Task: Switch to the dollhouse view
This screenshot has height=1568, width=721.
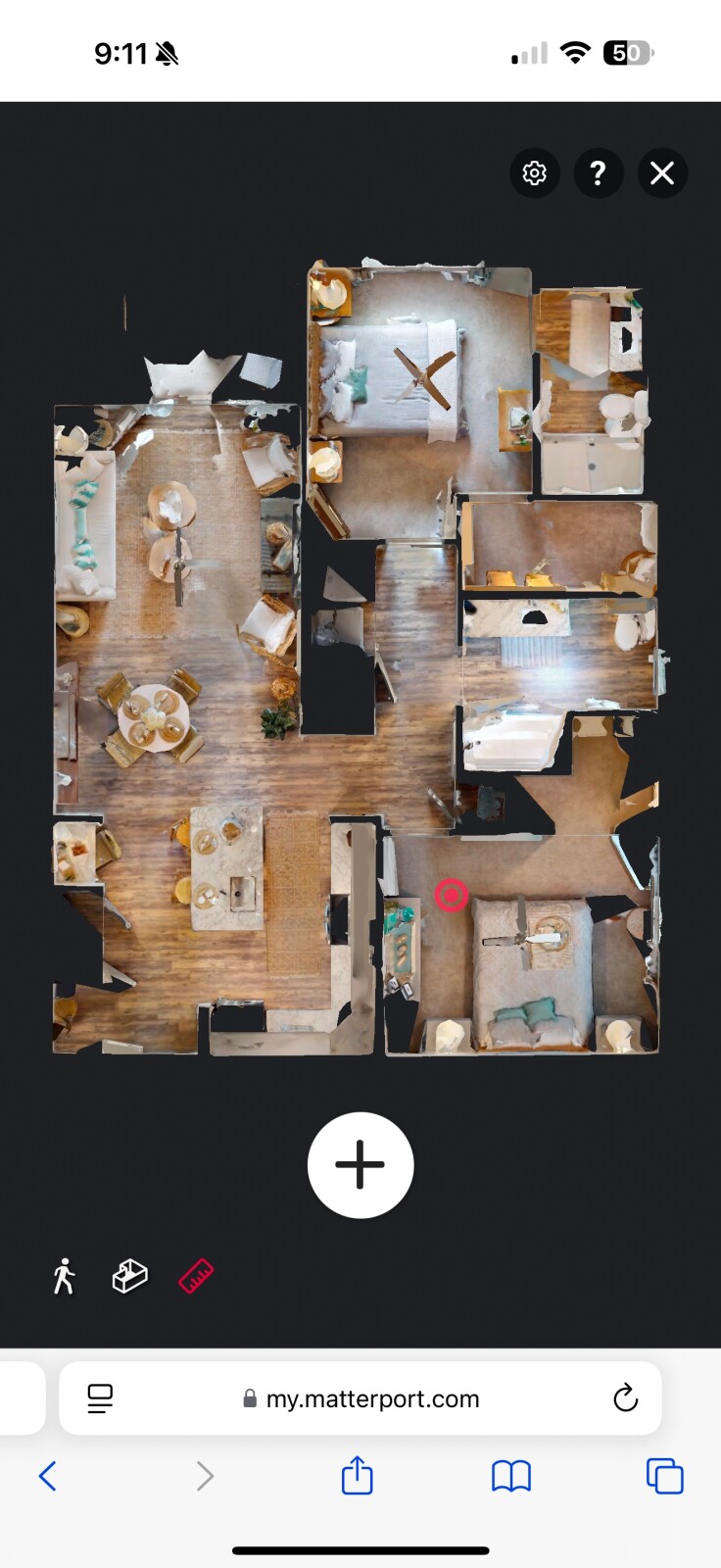Action: (x=129, y=1276)
